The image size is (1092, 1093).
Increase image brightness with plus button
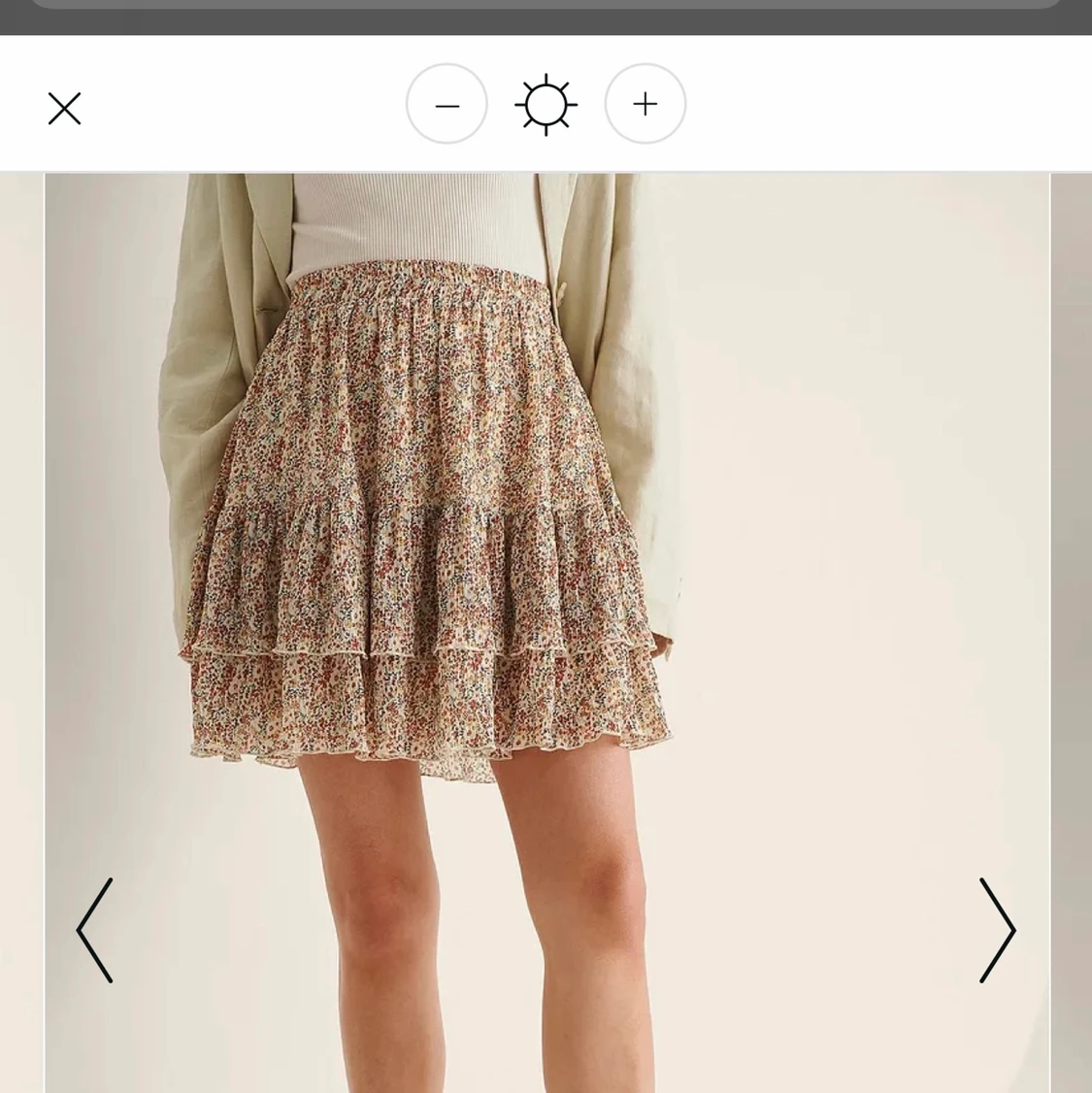click(x=645, y=104)
